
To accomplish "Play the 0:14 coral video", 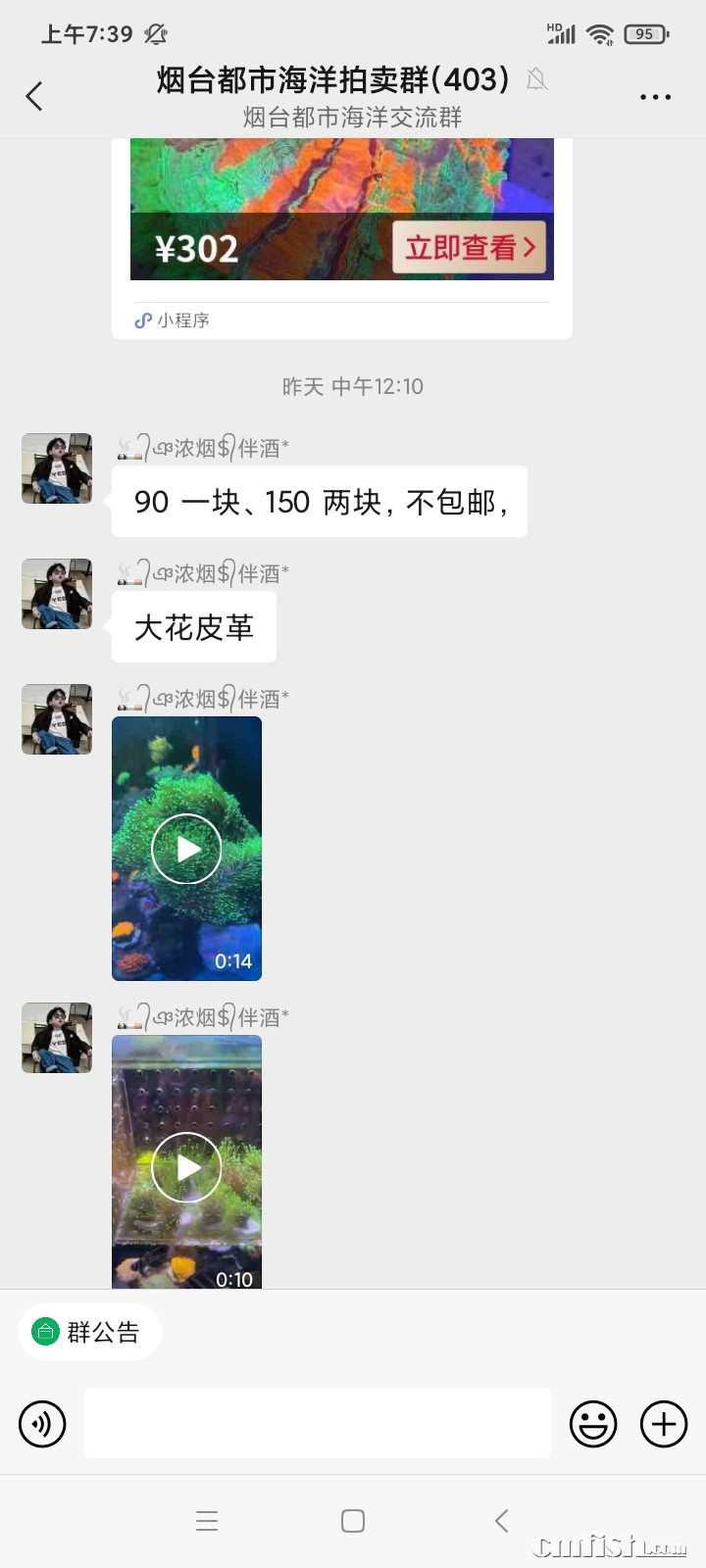I will click(x=186, y=848).
